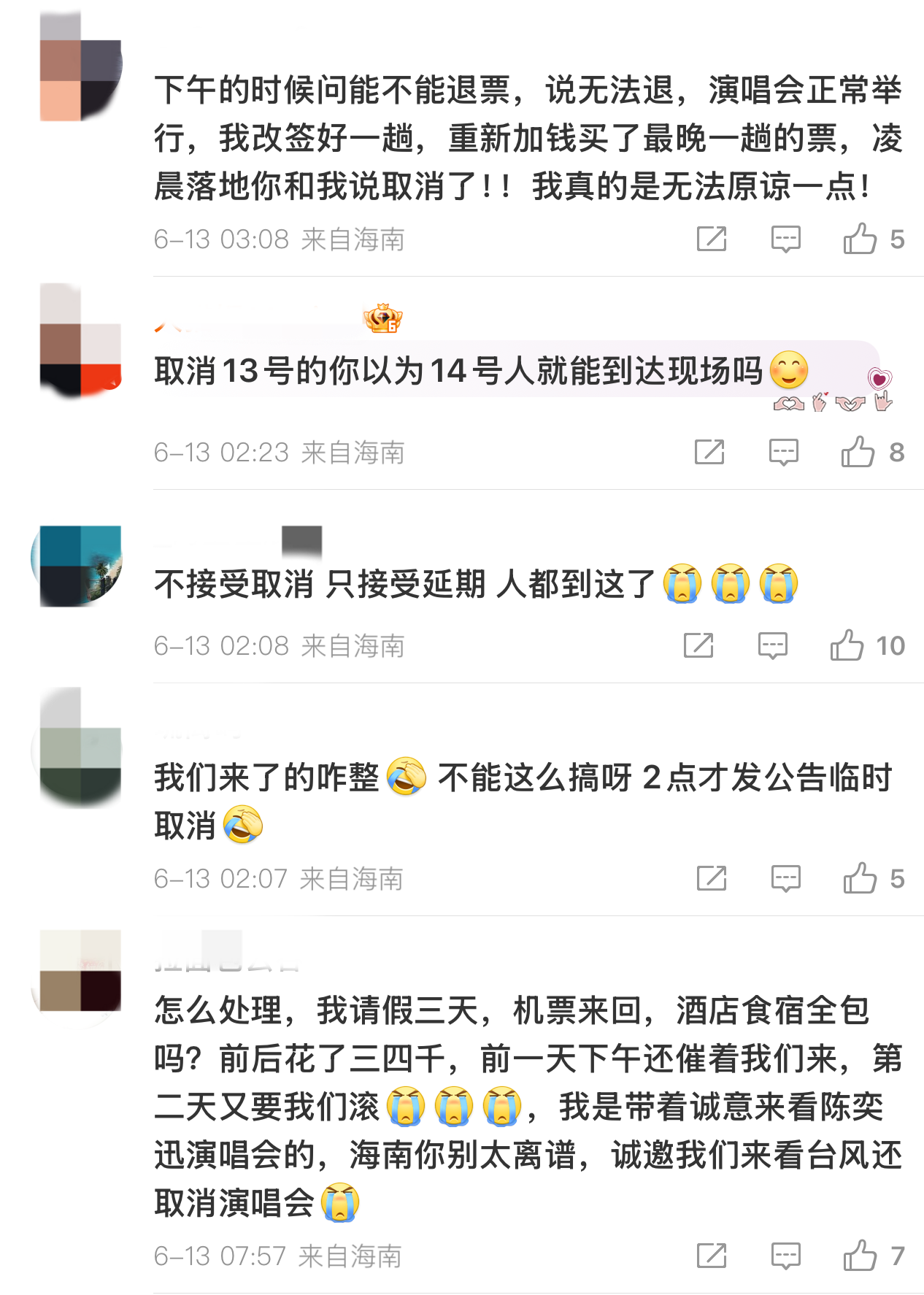Screen dimensions: 924x1295
Task: Repost the 02:07 comment
Action: pyautogui.click(x=711, y=878)
